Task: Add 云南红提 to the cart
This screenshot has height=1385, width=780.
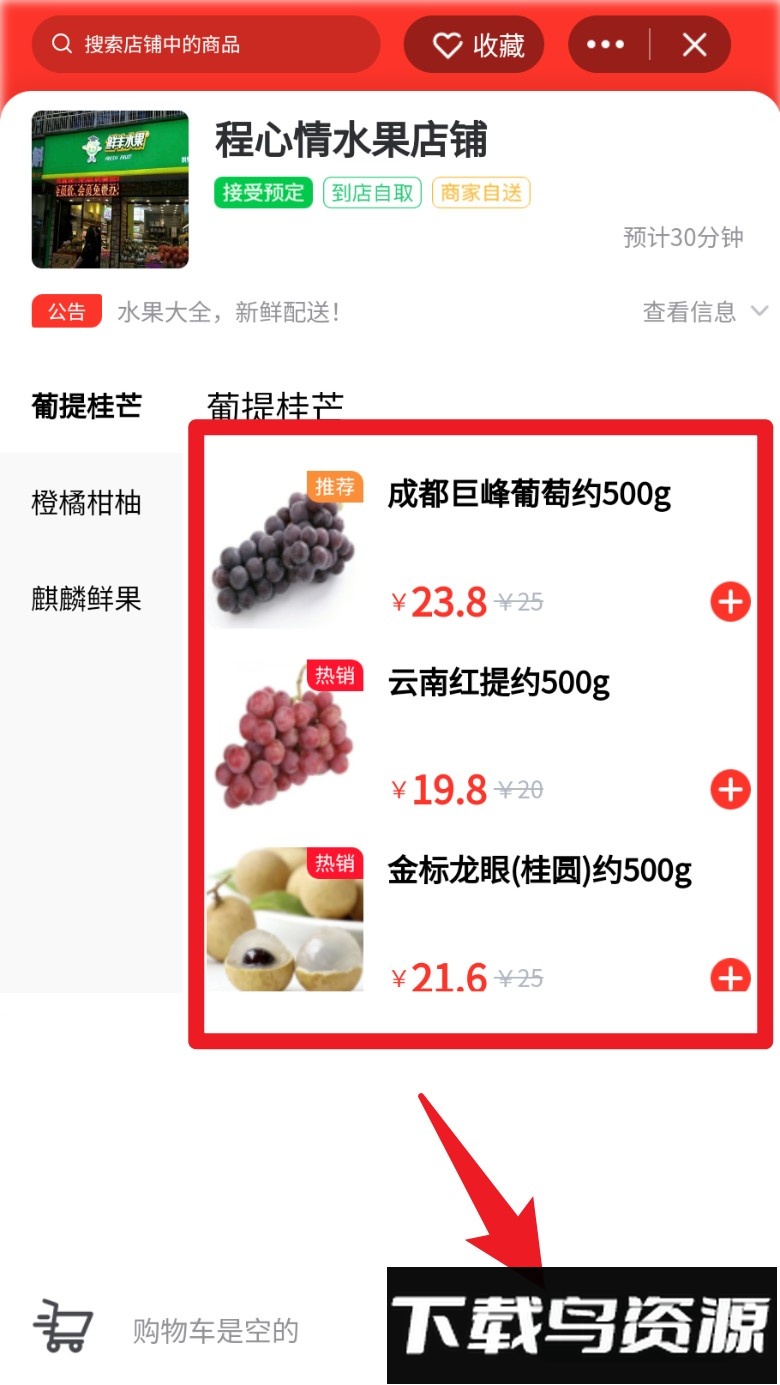Action: [730, 790]
